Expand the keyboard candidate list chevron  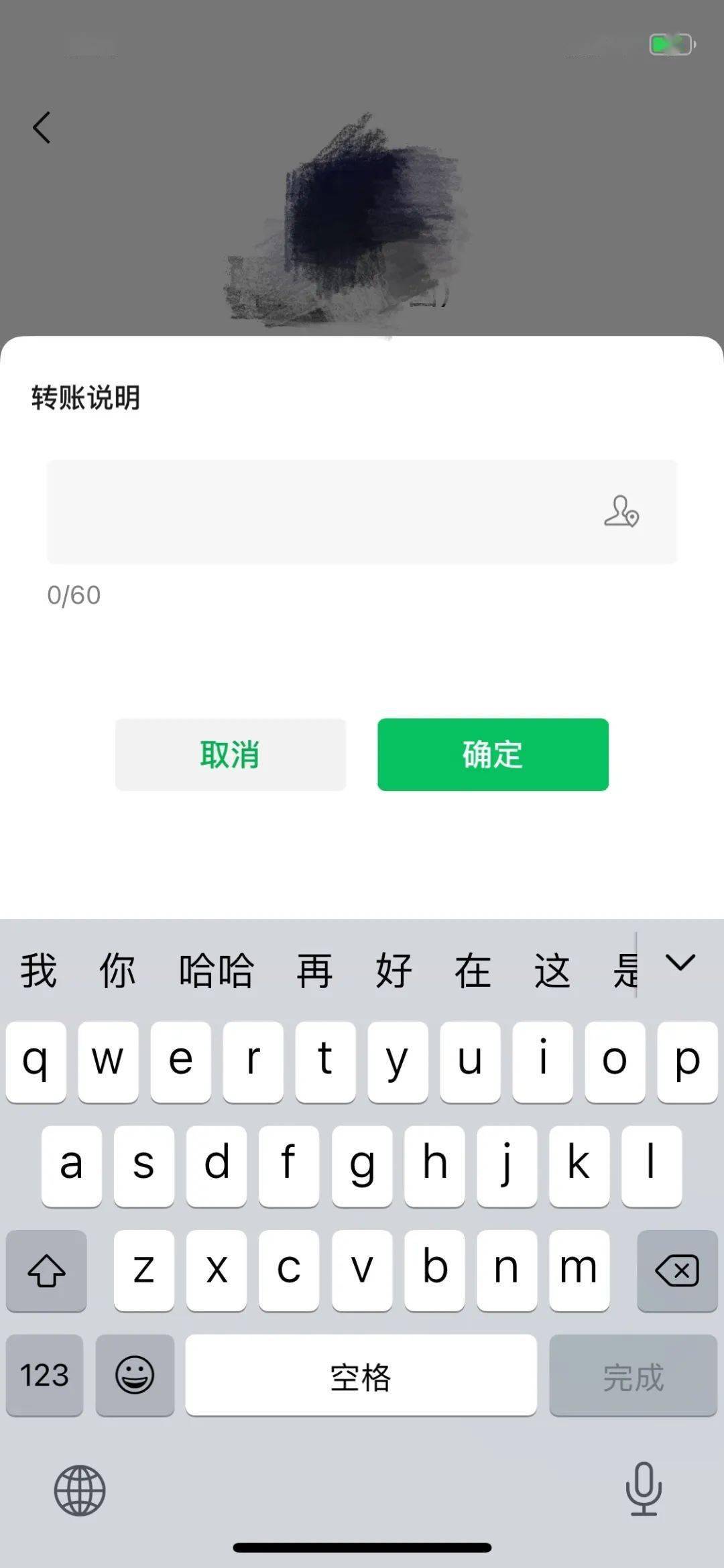pos(680,963)
